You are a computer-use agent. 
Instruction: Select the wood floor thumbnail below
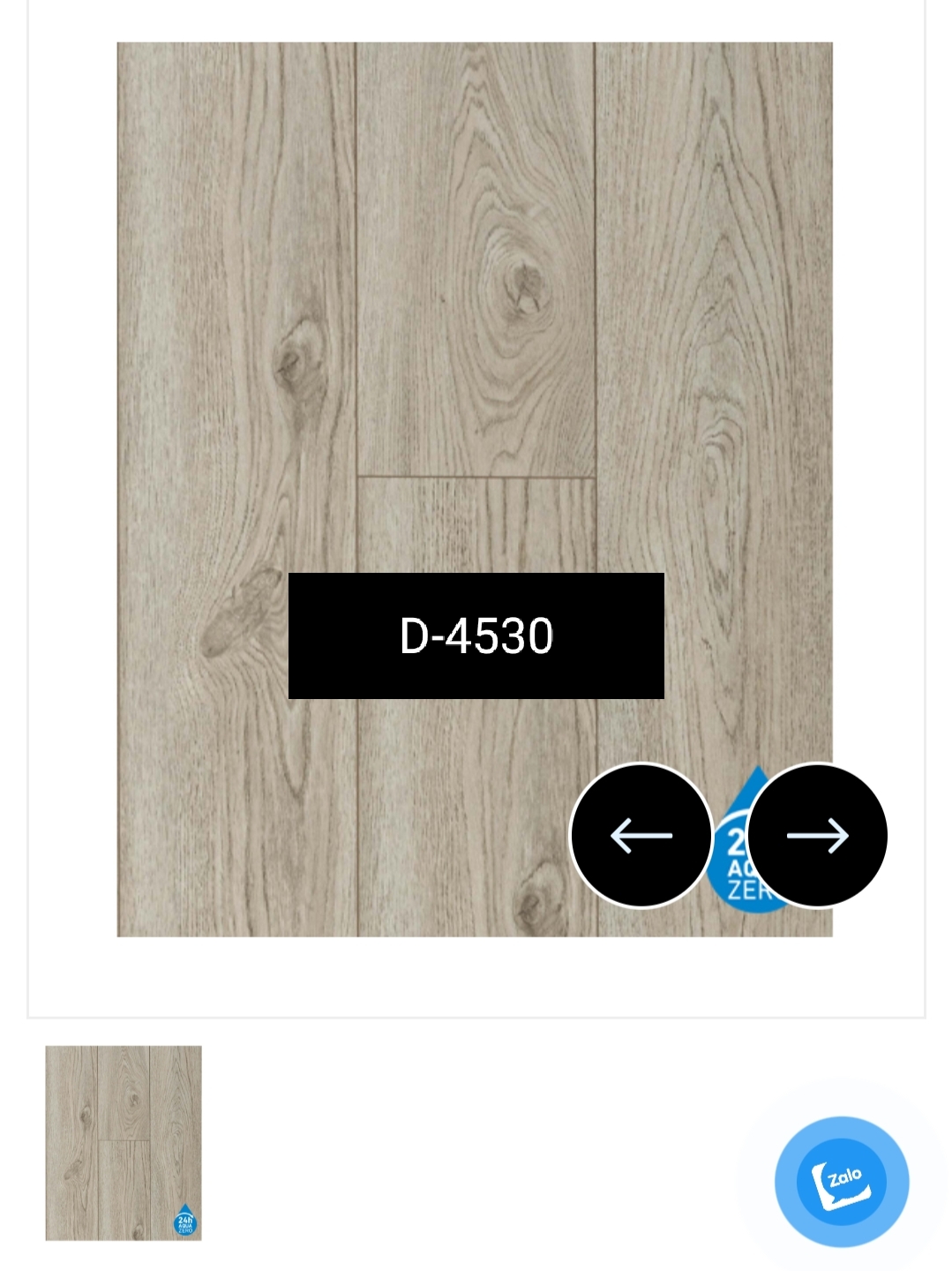click(124, 1143)
